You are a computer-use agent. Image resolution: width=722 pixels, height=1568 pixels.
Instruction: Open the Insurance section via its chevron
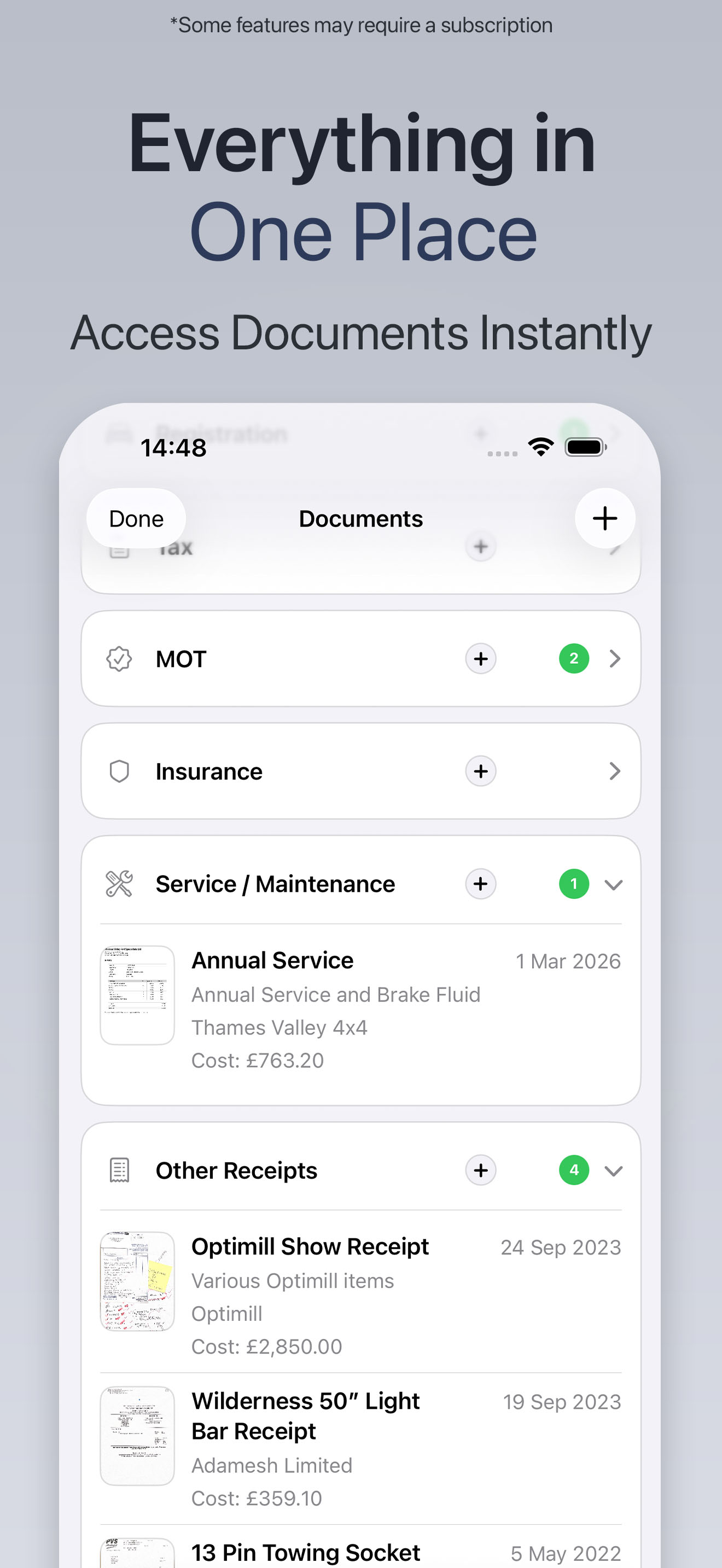(x=615, y=771)
